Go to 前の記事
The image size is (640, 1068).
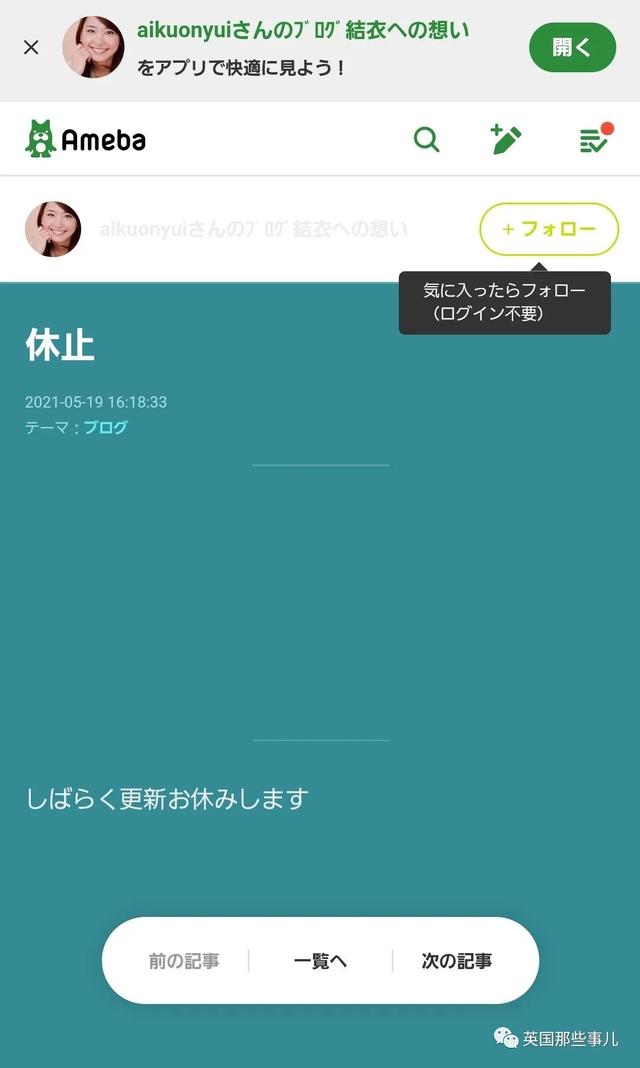click(184, 961)
